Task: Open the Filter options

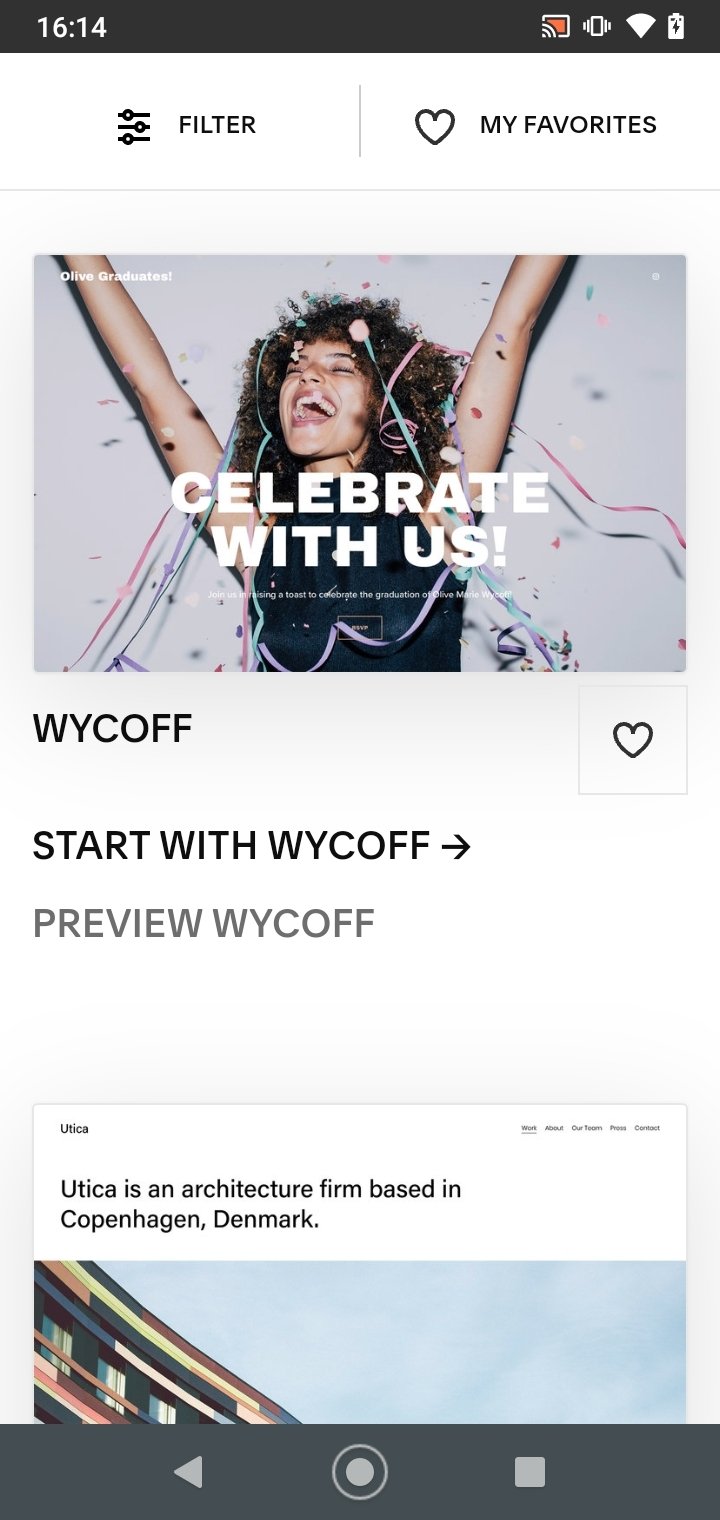Action: [x=187, y=125]
